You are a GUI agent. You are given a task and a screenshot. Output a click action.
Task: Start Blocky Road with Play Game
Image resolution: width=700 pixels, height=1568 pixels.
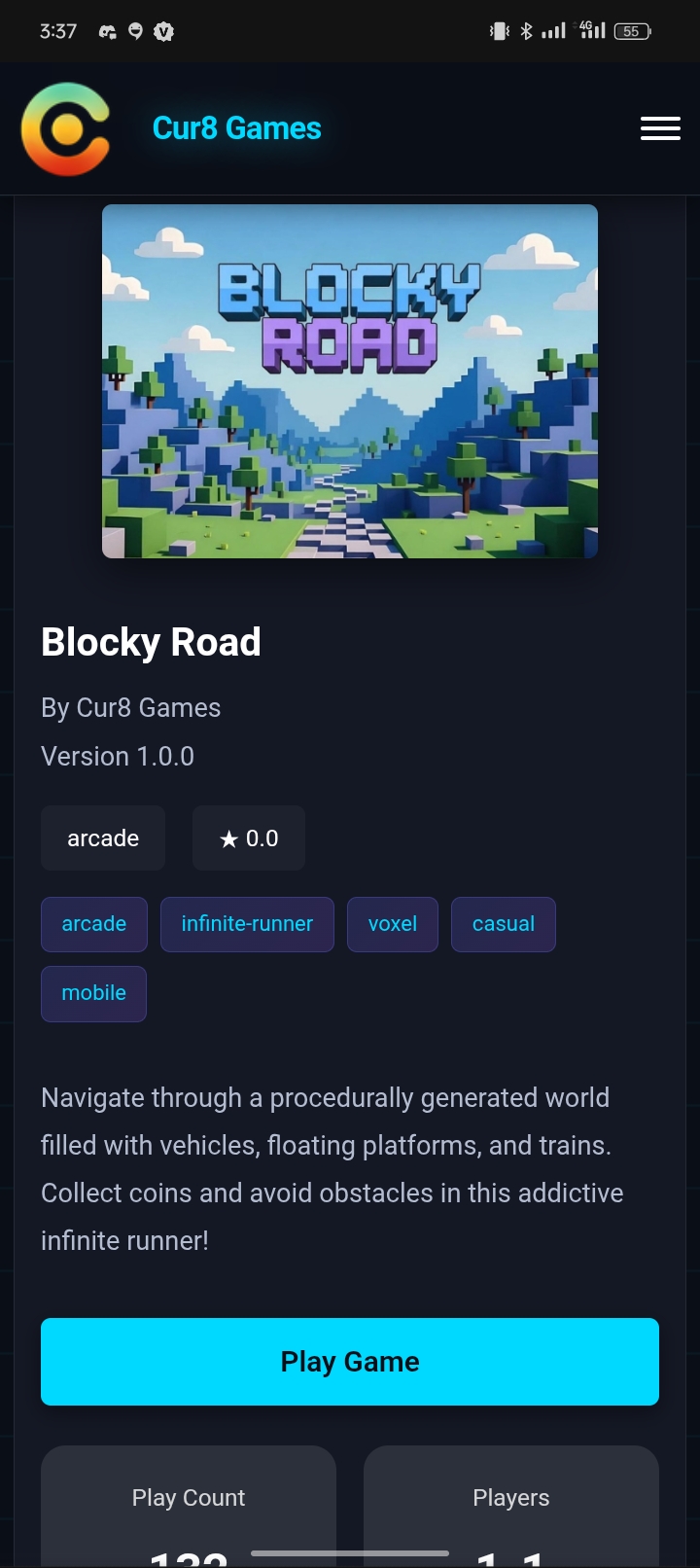[x=350, y=1361]
